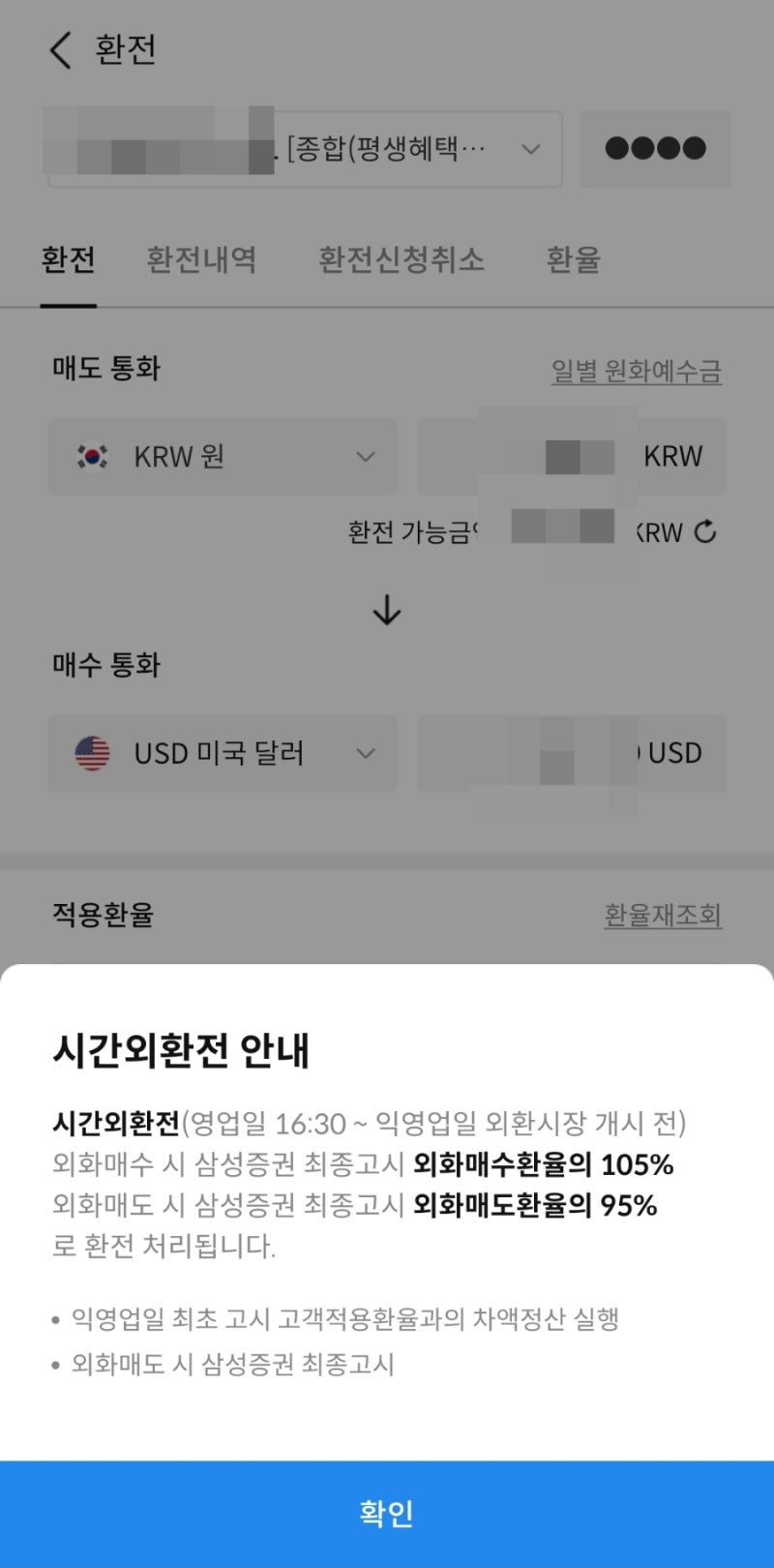774x1568 pixels.
Task: Open the USD 미국 달러 buy-currency dropdown
Action: click(223, 753)
